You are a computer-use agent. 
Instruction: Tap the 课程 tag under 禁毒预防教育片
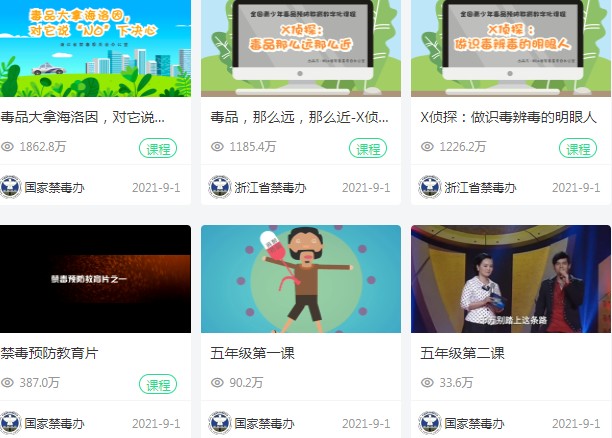[158, 385]
